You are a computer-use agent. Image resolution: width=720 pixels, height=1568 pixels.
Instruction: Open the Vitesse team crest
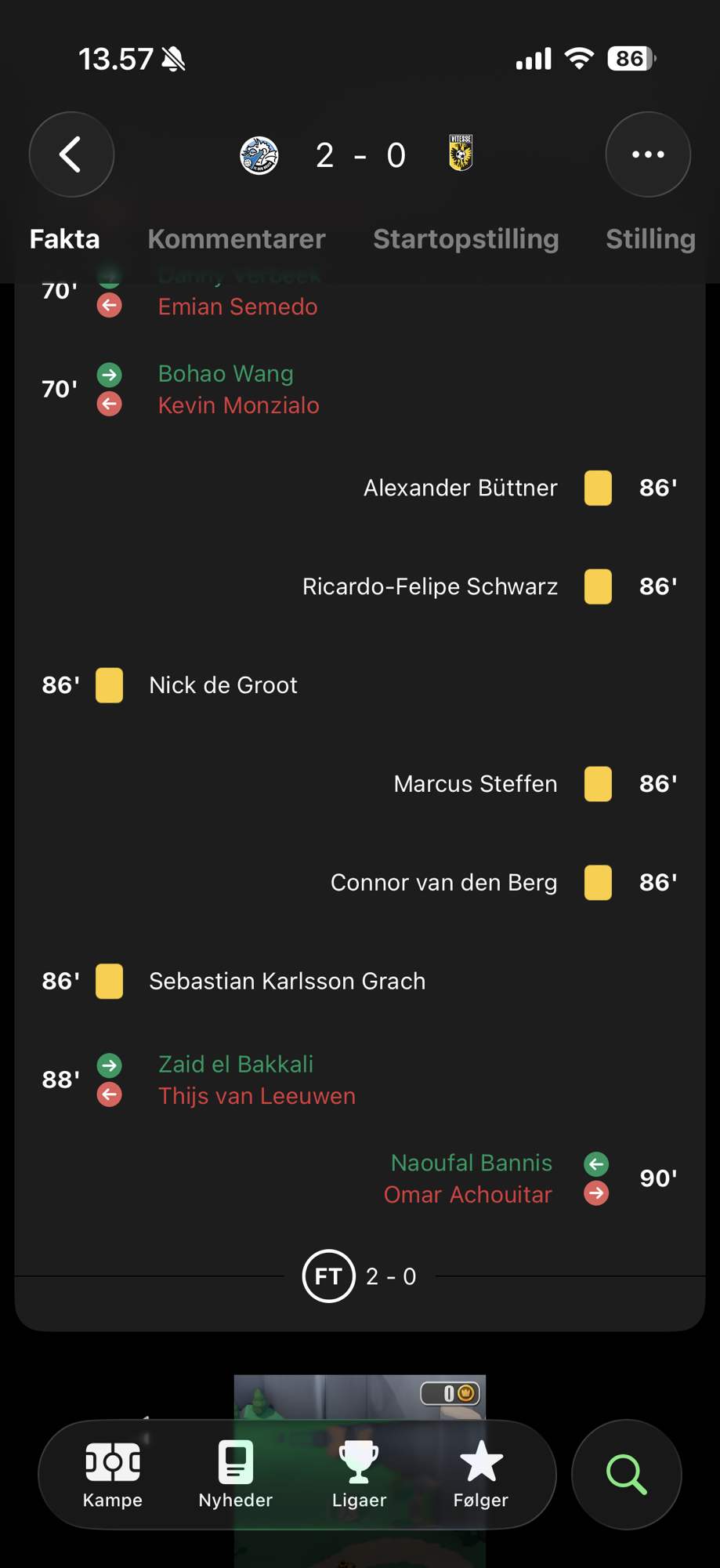click(x=461, y=154)
